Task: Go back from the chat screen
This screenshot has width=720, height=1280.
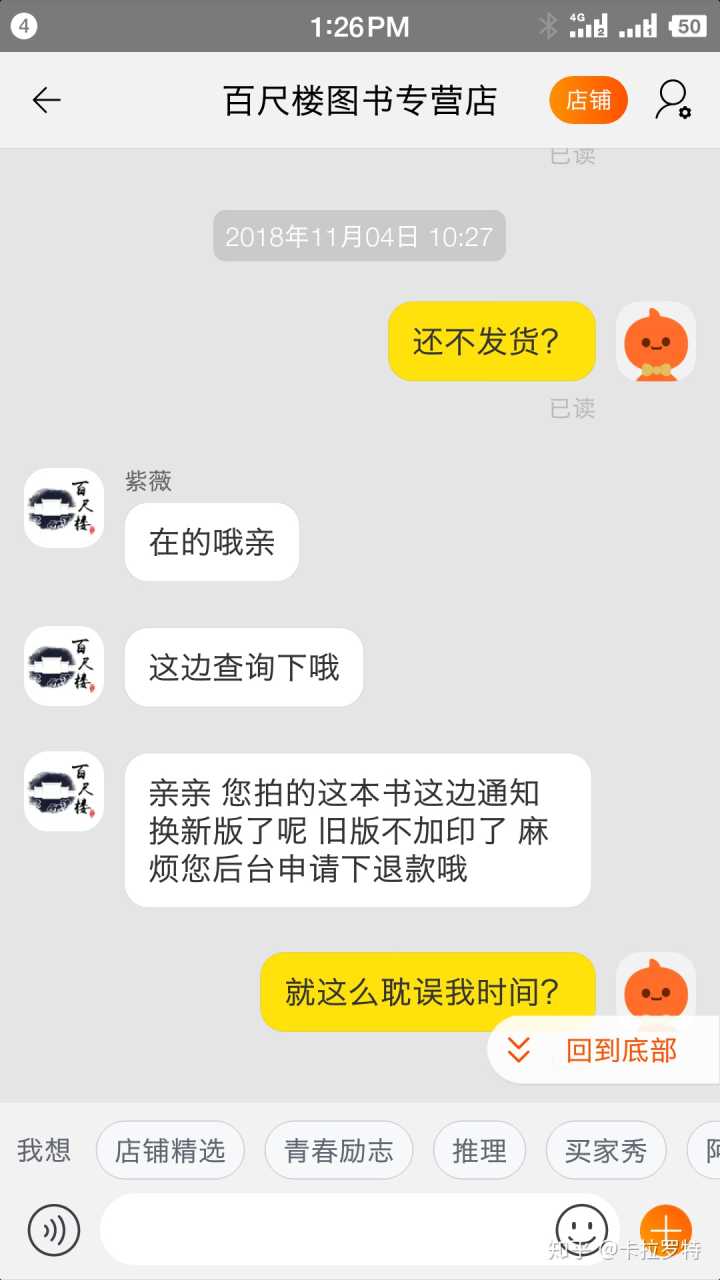Action: tap(46, 100)
